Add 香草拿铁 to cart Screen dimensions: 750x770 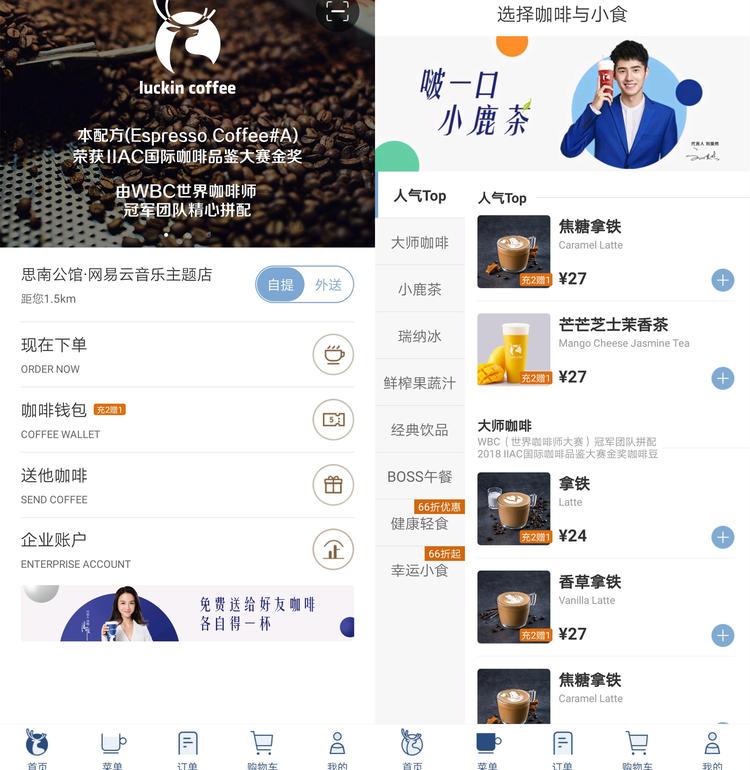click(722, 635)
